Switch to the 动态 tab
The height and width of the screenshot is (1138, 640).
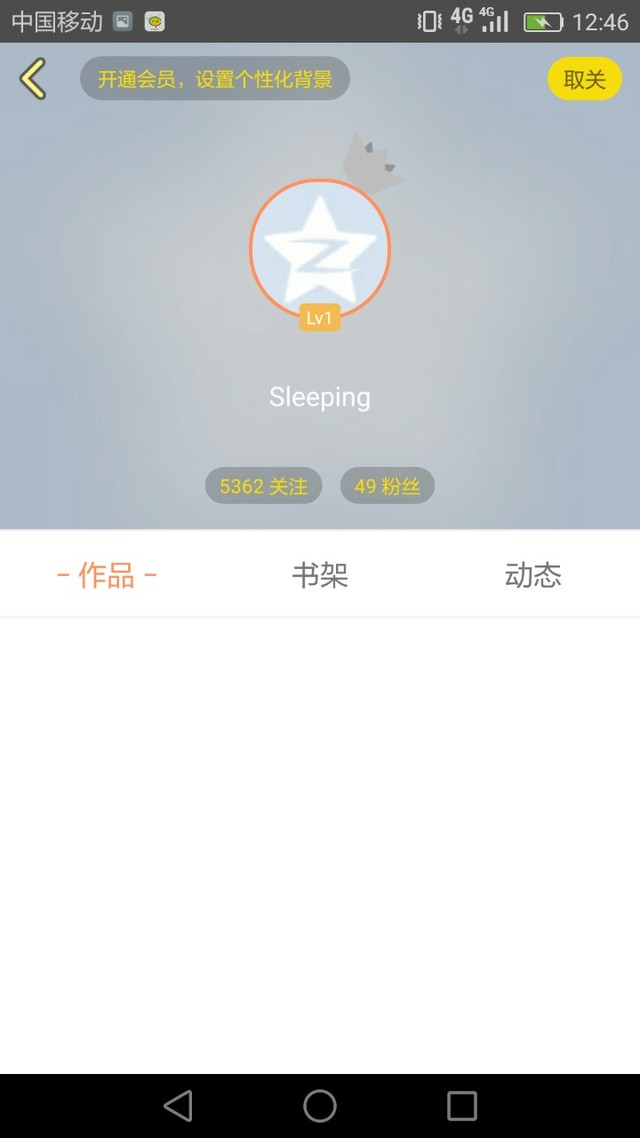533,576
